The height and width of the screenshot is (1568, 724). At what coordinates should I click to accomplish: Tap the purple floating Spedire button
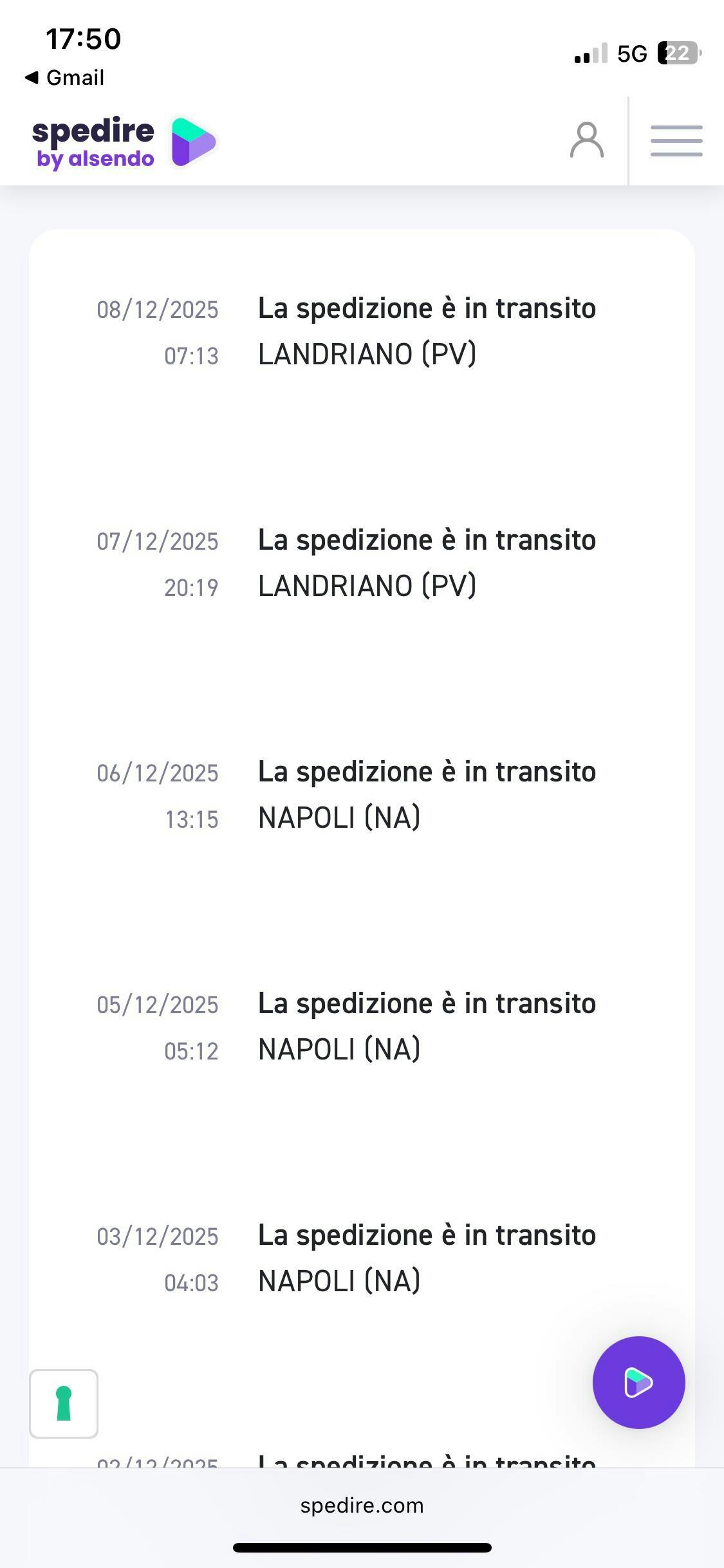pos(638,1382)
